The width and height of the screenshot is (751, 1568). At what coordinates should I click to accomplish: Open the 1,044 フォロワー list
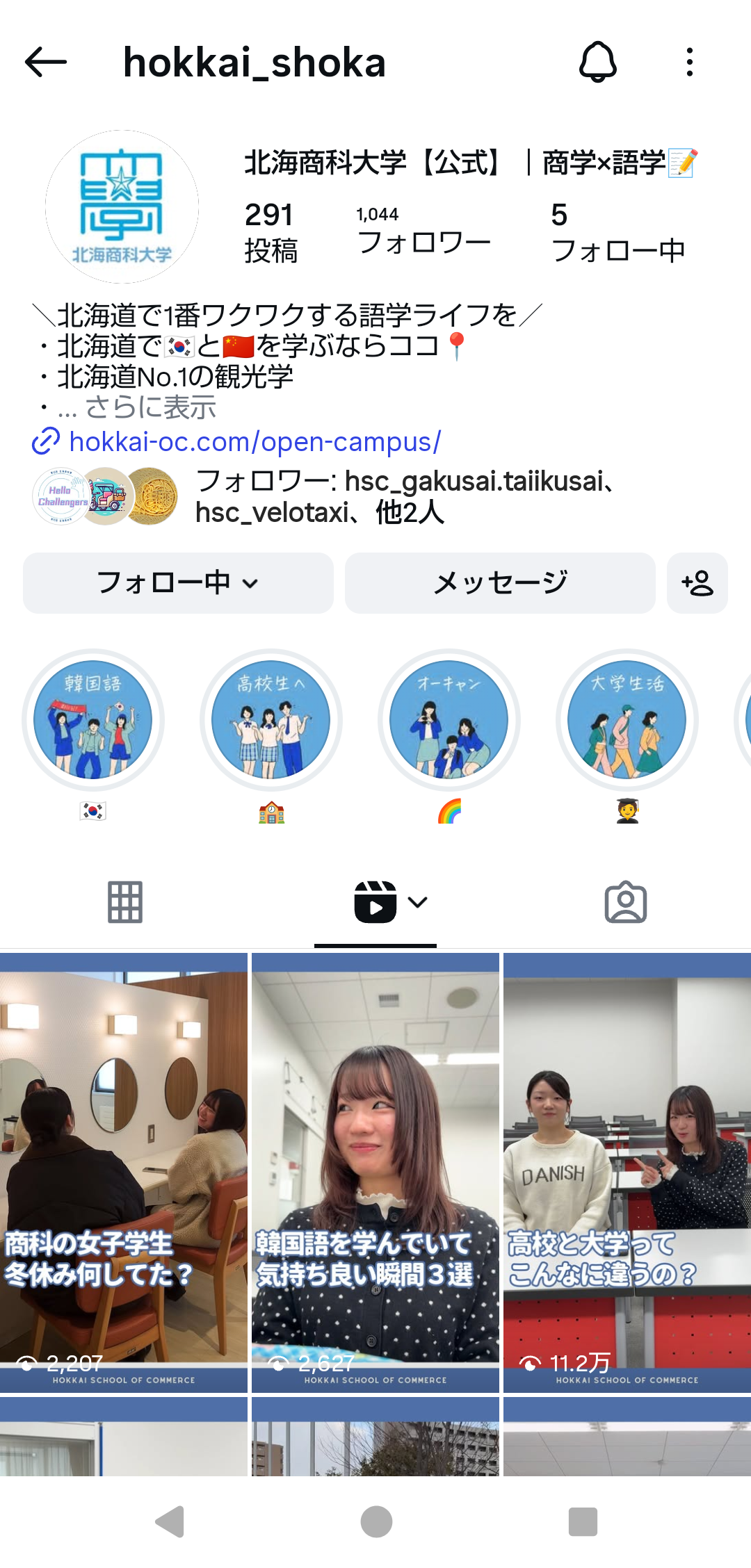(423, 233)
